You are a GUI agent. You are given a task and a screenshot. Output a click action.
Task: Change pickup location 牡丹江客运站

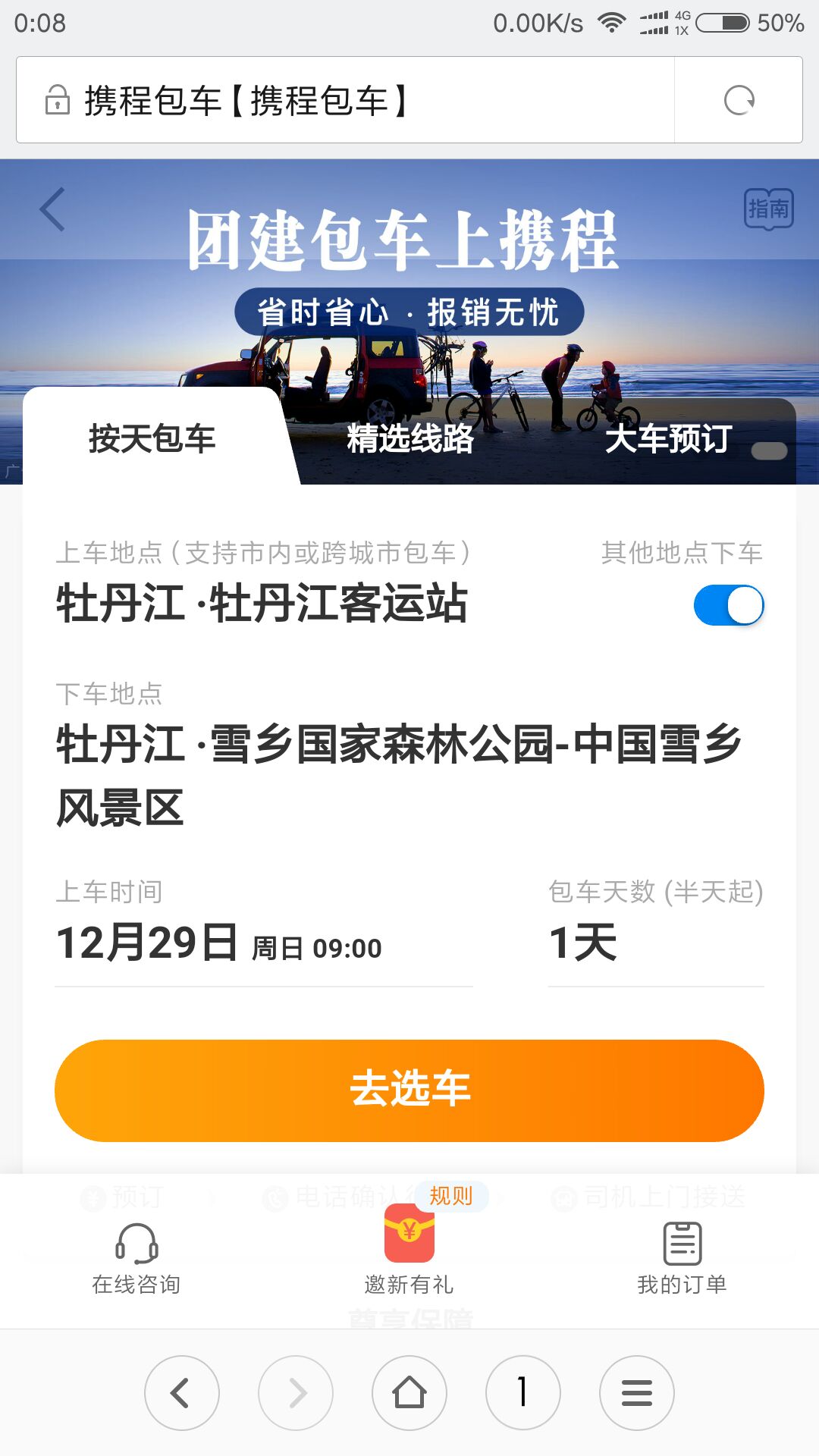[x=262, y=604]
